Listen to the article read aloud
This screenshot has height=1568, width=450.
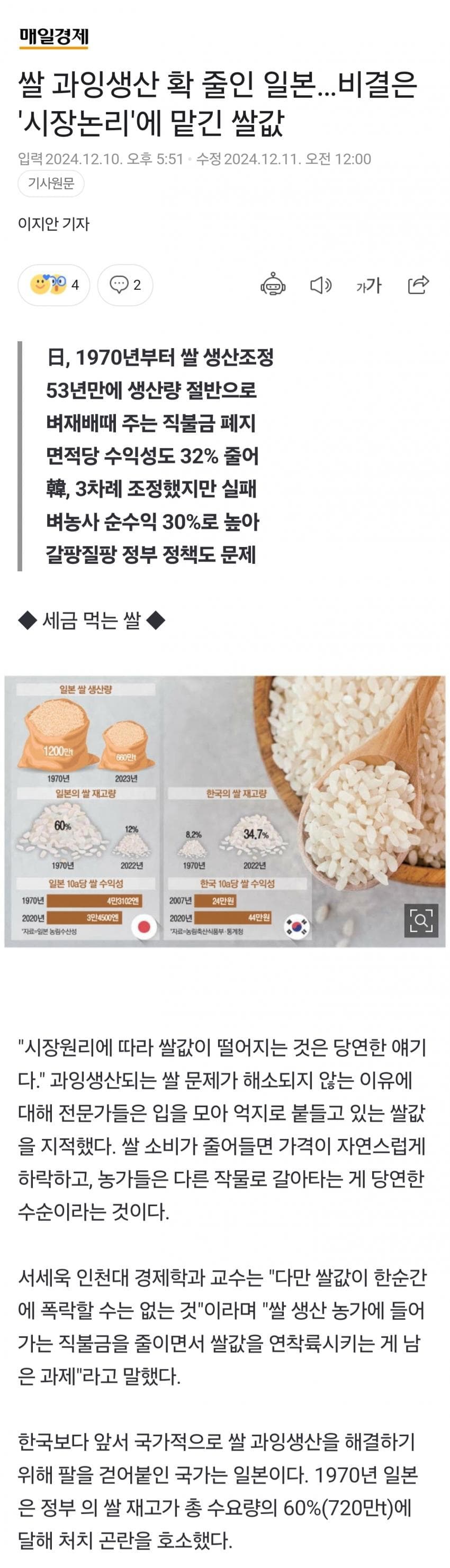[320, 284]
